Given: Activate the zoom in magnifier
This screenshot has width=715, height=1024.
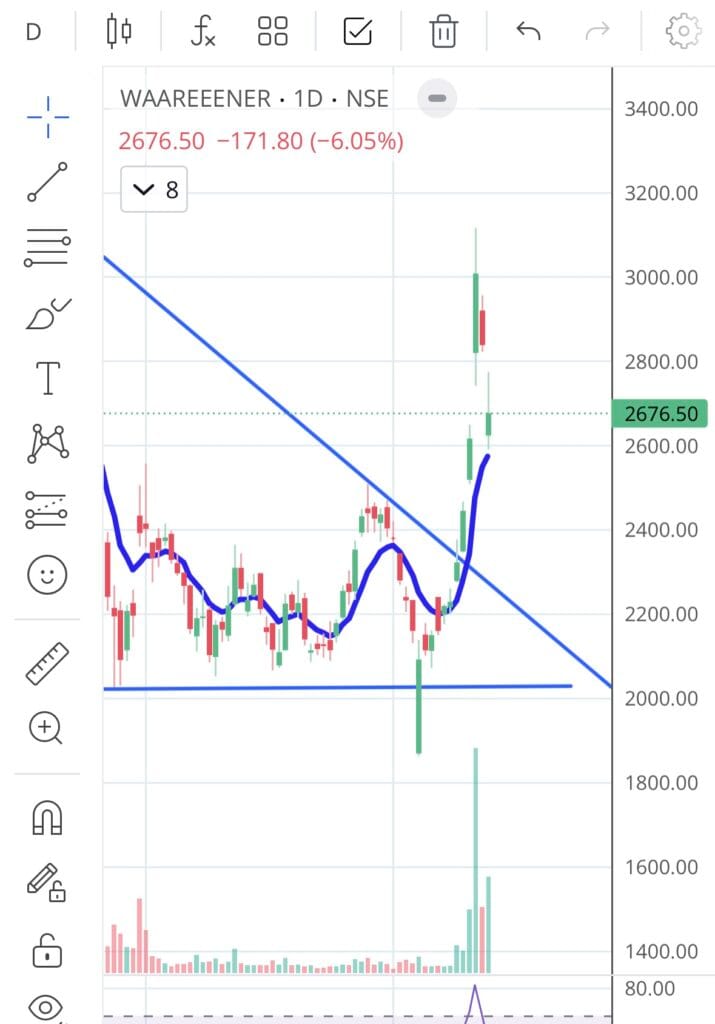Looking at the screenshot, I should pos(47,728).
